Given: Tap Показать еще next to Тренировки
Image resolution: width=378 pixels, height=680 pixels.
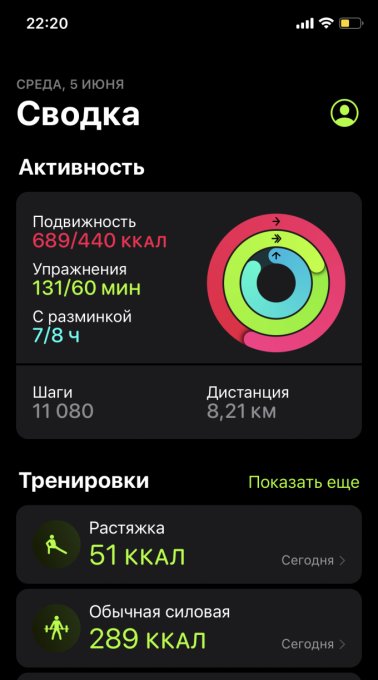Looking at the screenshot, I should coord(304,482).
